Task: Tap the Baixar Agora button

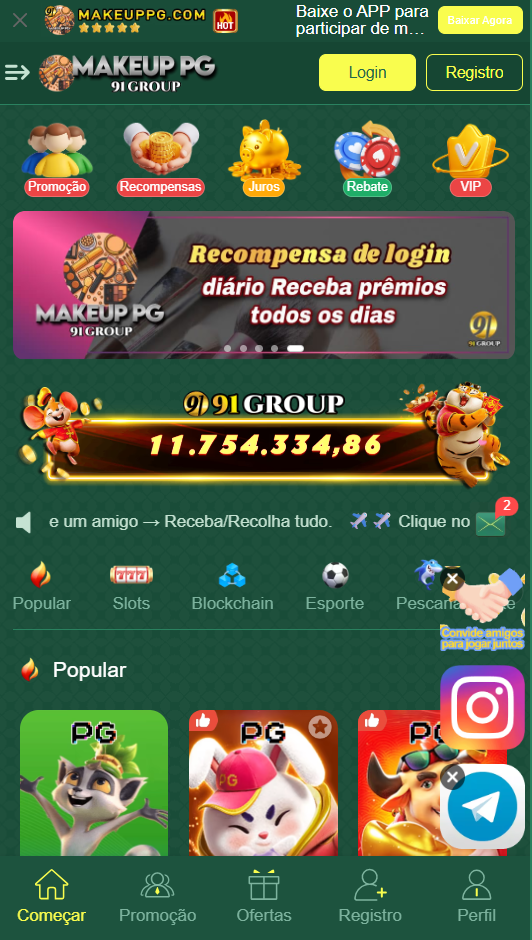Action: tap(480, 20)
